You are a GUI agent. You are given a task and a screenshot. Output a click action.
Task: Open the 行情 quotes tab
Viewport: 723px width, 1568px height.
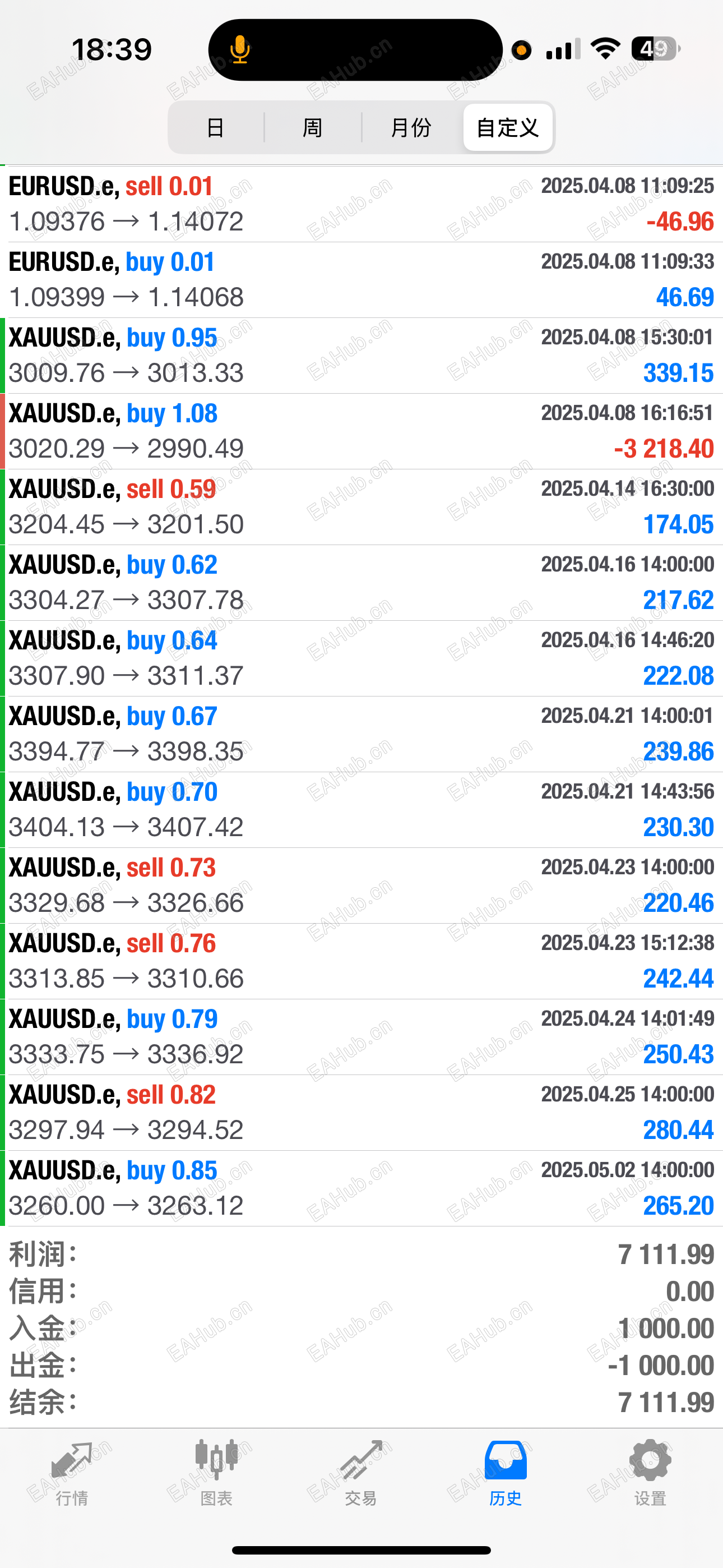72,1470
